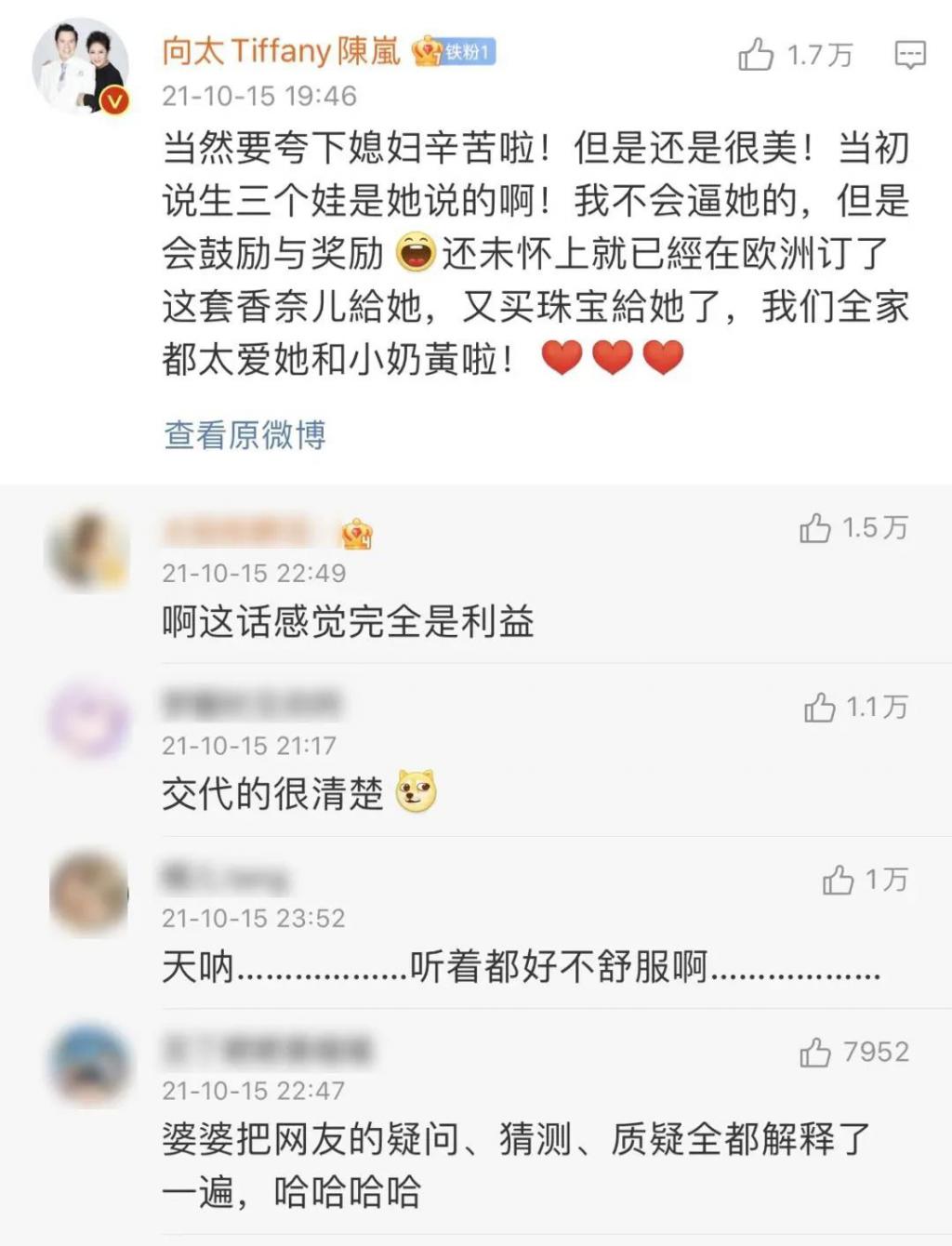Reply to 向太Tiffany陳嵐's comment
The width and height of the screenshot is (952, 1246).
[x=909, y=55]
